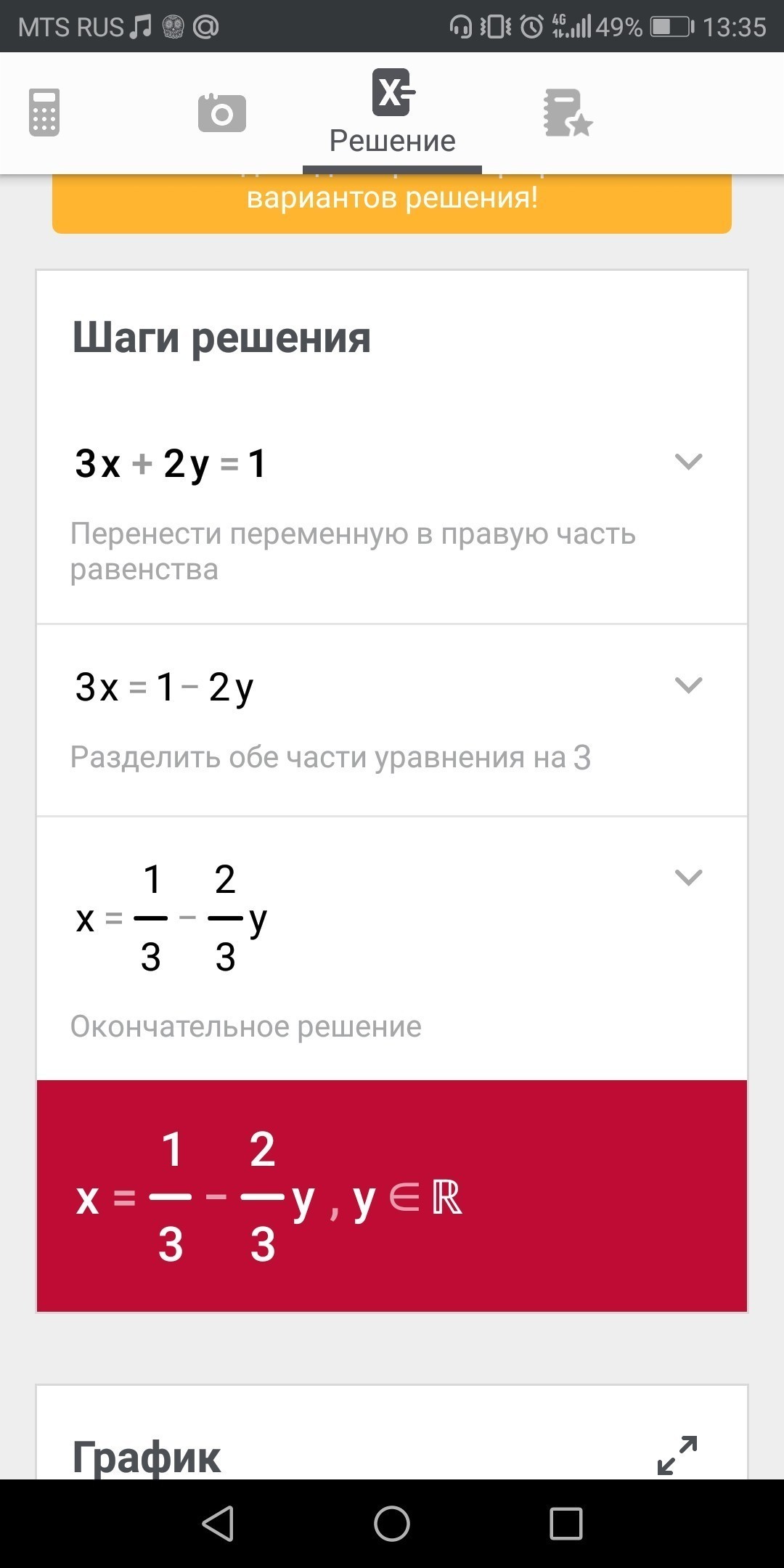Expand the x = 1/3 − 2/3y step

(x=688, y=878)
